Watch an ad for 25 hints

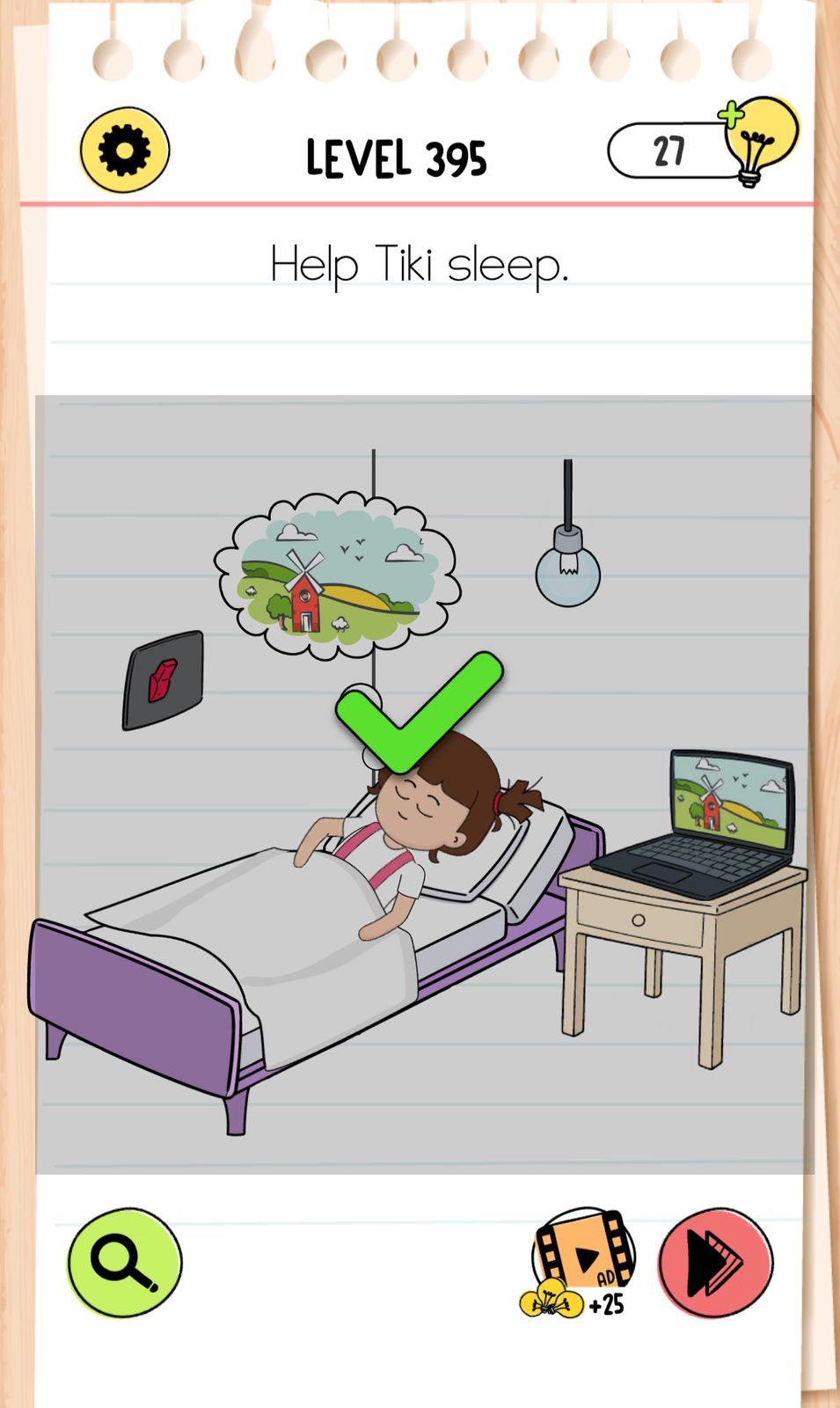coord(582,1263)
